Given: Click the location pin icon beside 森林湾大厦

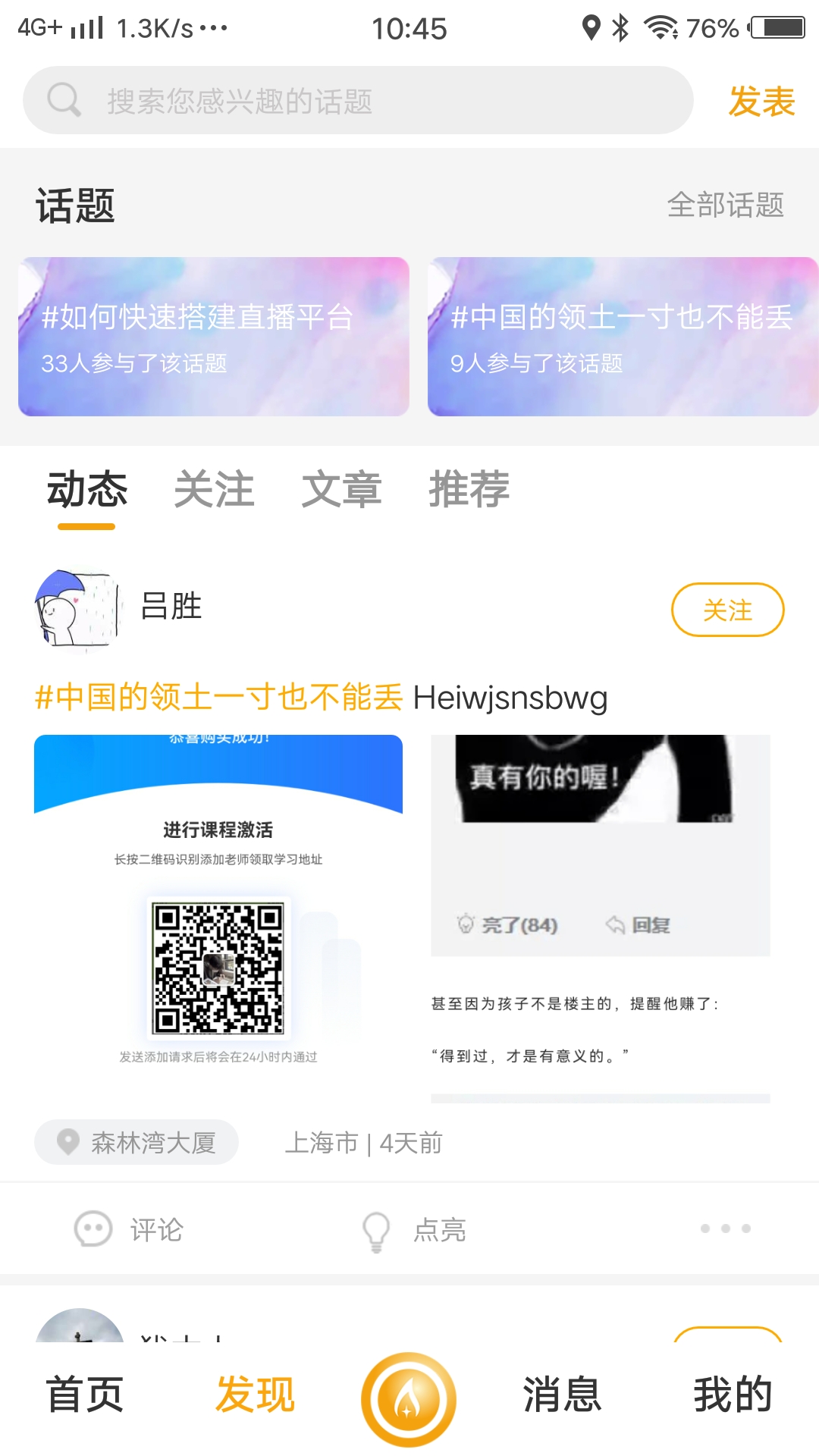Looking at the screenshot, I should tap(67, 1142).
